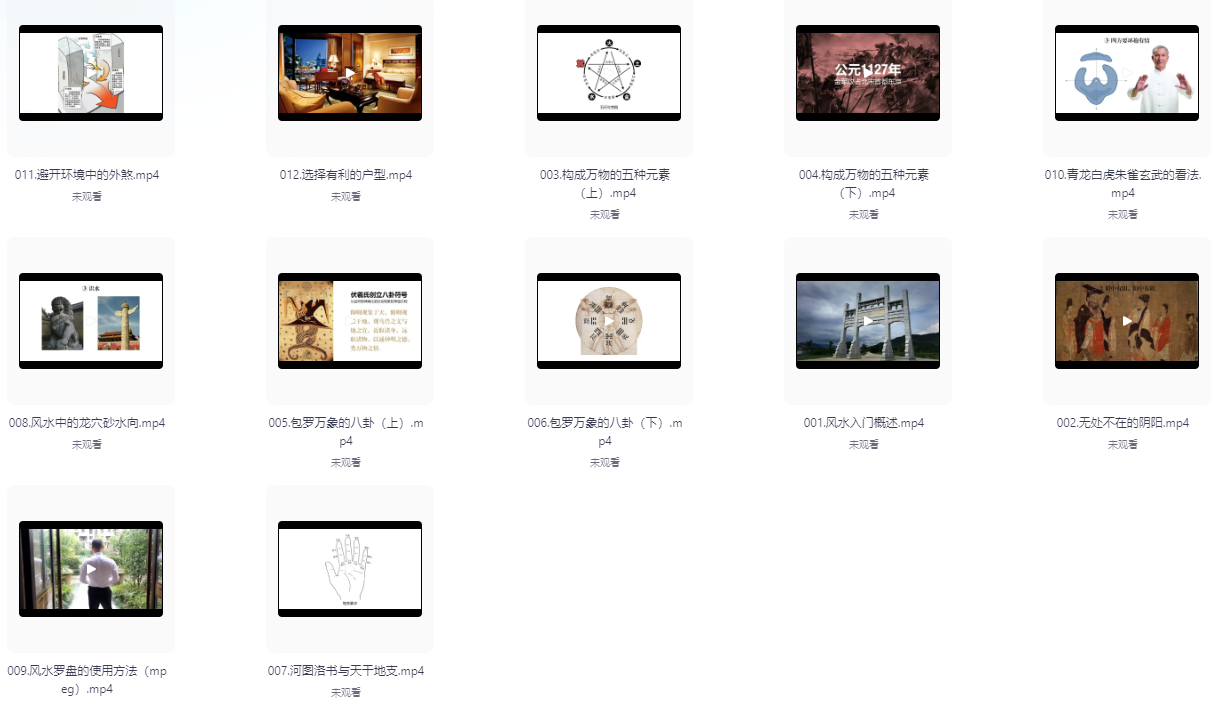This screenshot has height=703, width=1214.
Task: Play video 012.选择有利的户型.mp4
Action: tap(349, 73)
